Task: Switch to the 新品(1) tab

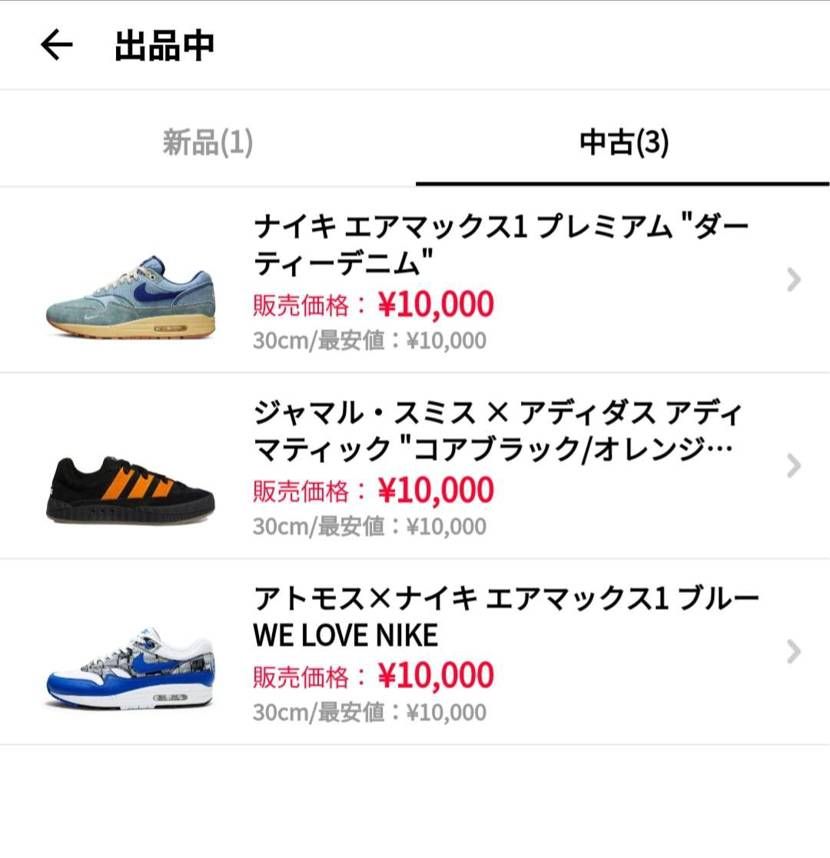Action: [207, 141]
